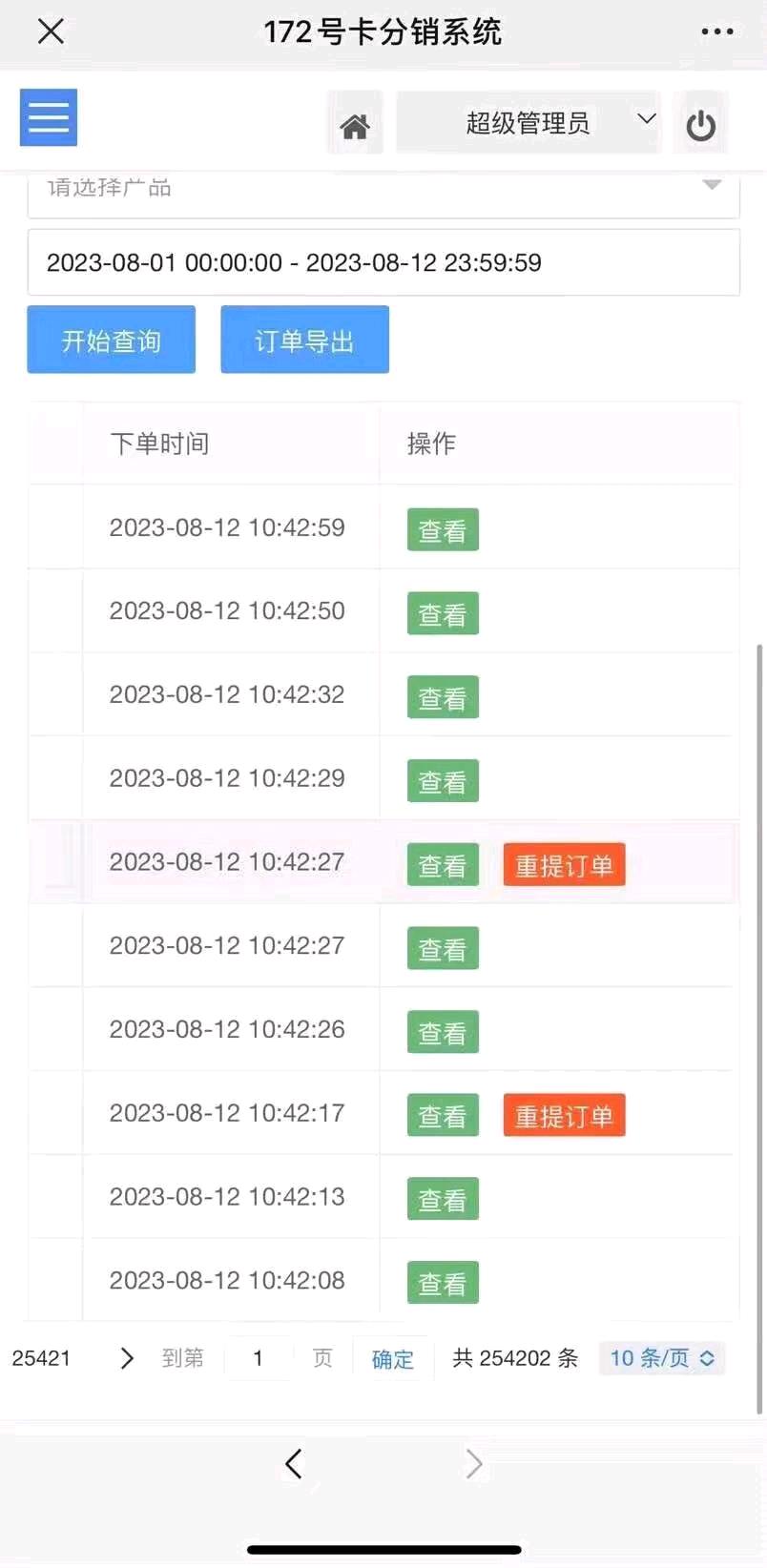Close the webview with the X icon
This screenshot has height=1568, width=767.
(51, 32)
